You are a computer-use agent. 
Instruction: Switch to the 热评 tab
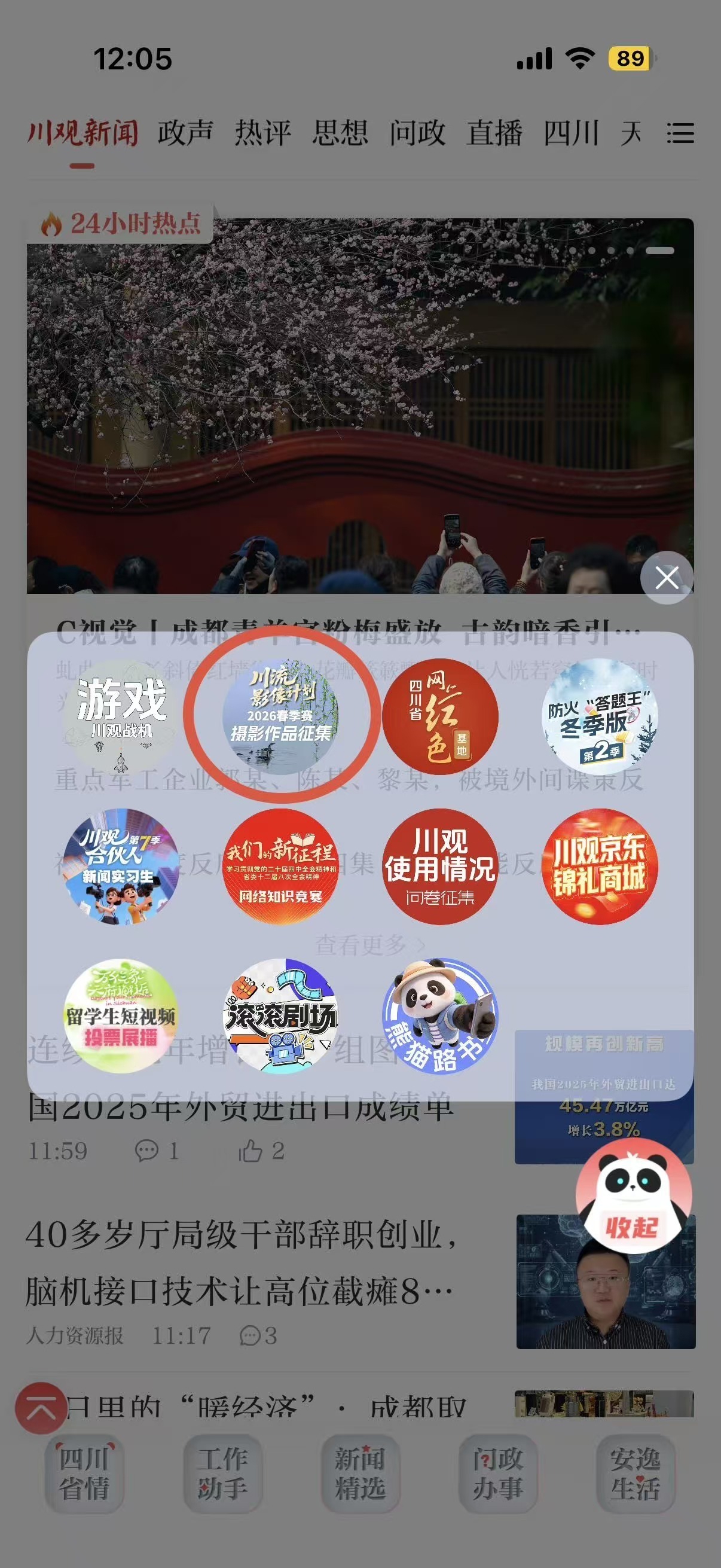[x=263, y=133]
